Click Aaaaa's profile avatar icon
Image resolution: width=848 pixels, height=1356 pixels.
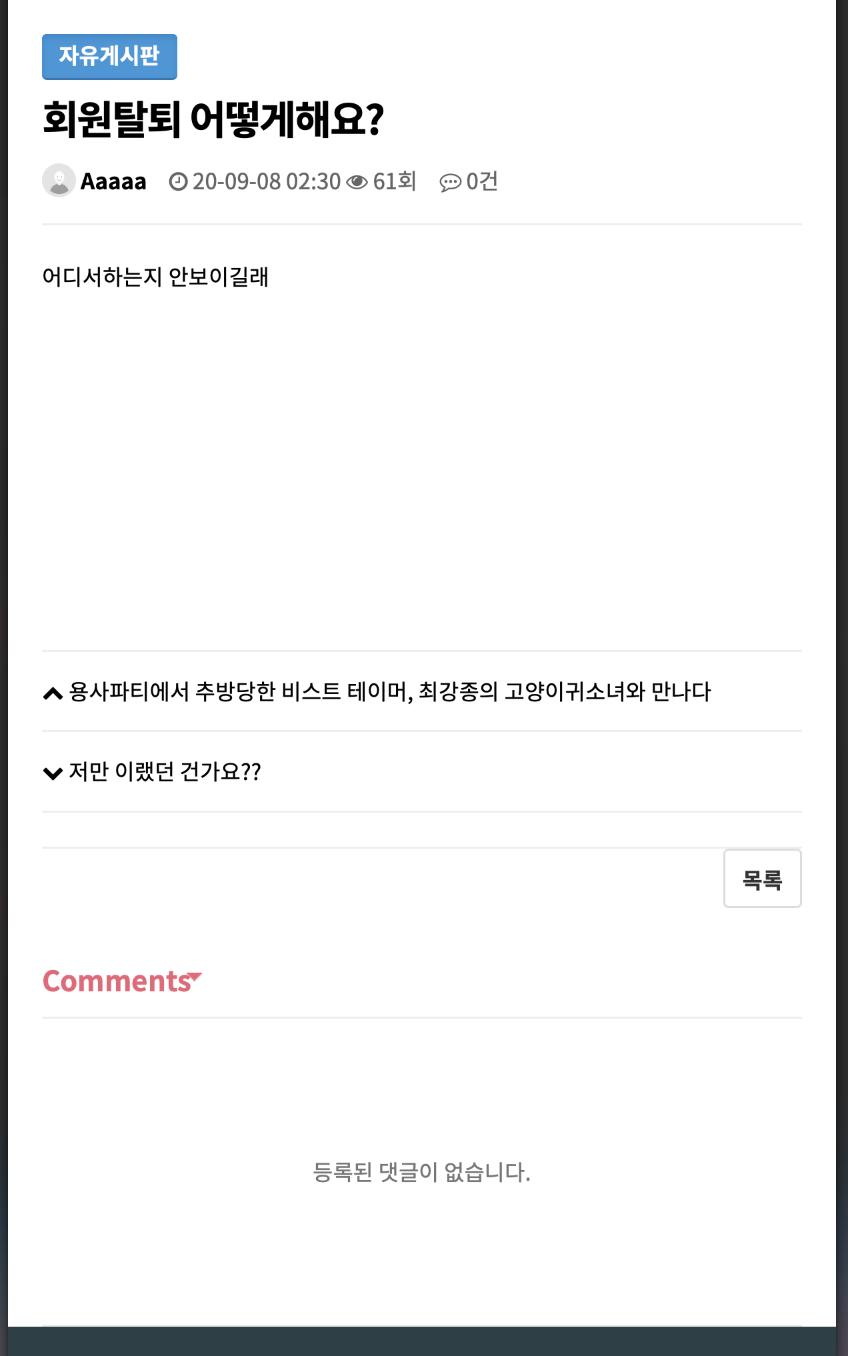[59, 181]
